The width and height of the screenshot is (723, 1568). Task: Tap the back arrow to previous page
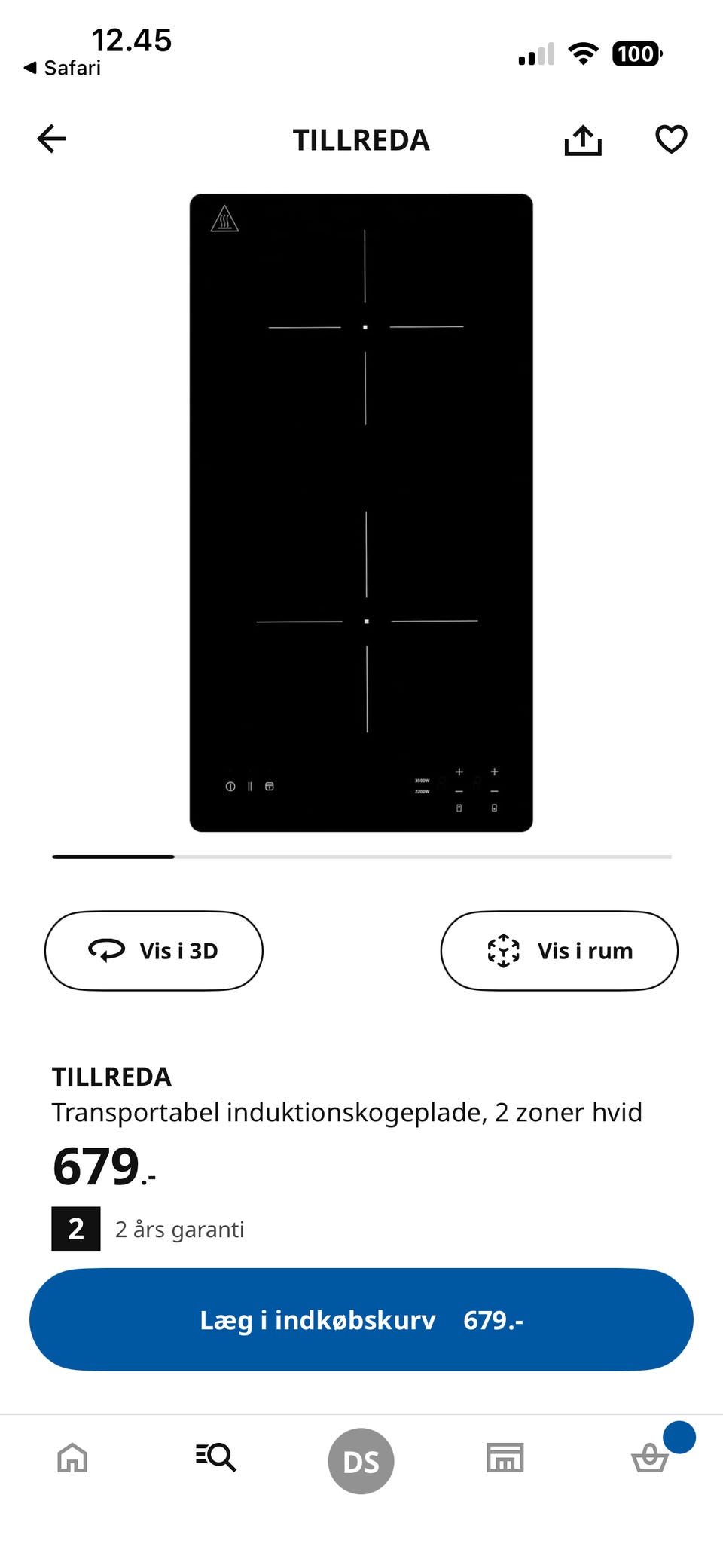tap(50, 139)
